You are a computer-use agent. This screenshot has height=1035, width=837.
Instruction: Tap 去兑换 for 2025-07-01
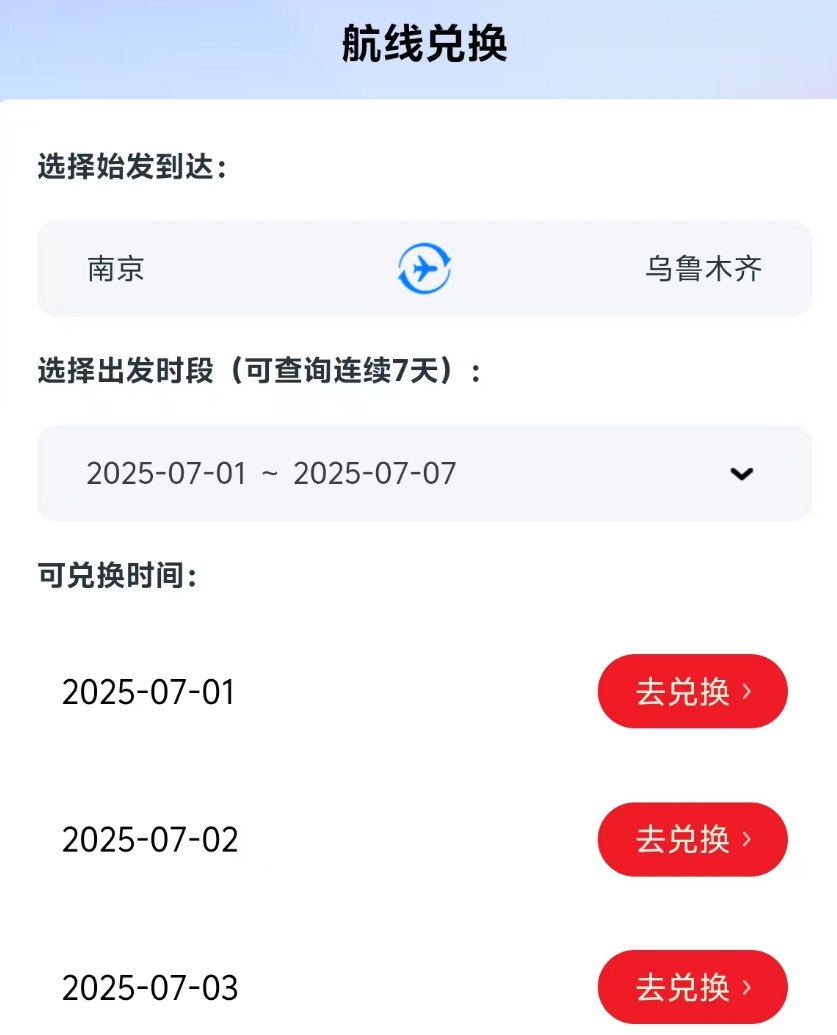(x=692, y=691)
